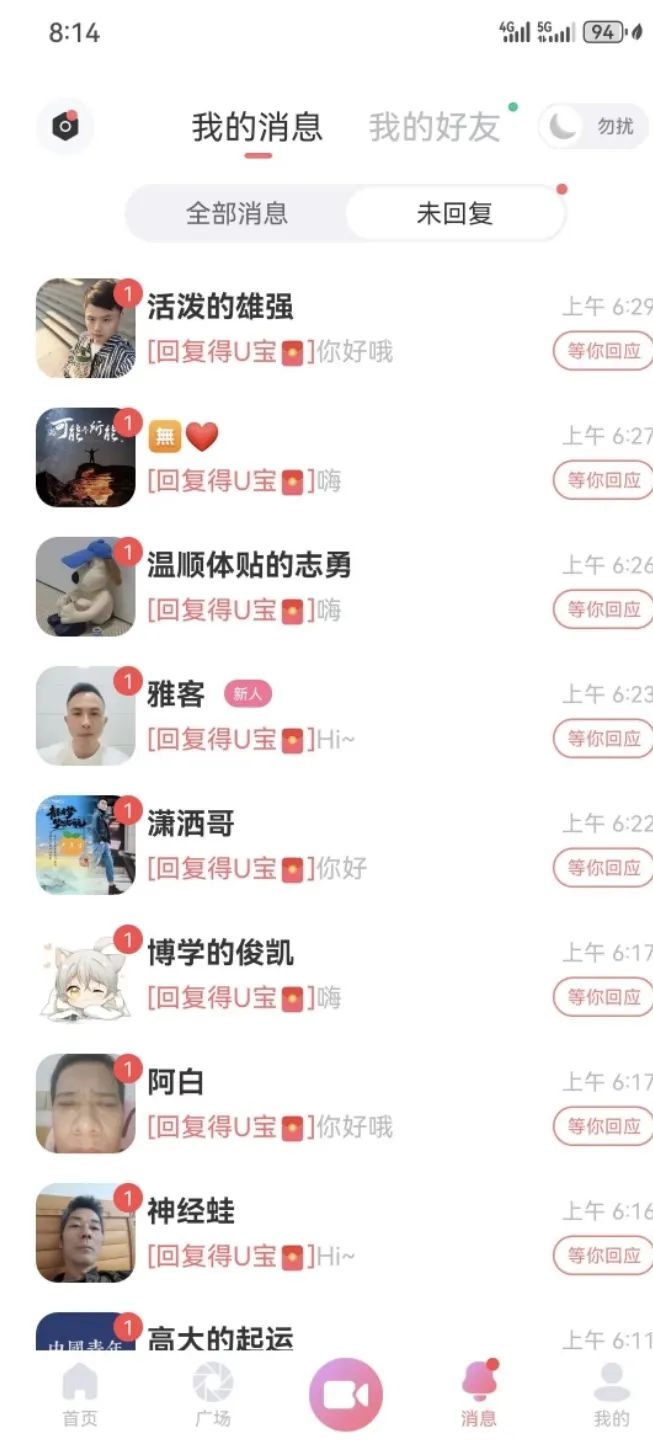Select the 未回复 segment
Image resolution: width=653 pixels, height=1455 pixels.
tap(455, 213)
